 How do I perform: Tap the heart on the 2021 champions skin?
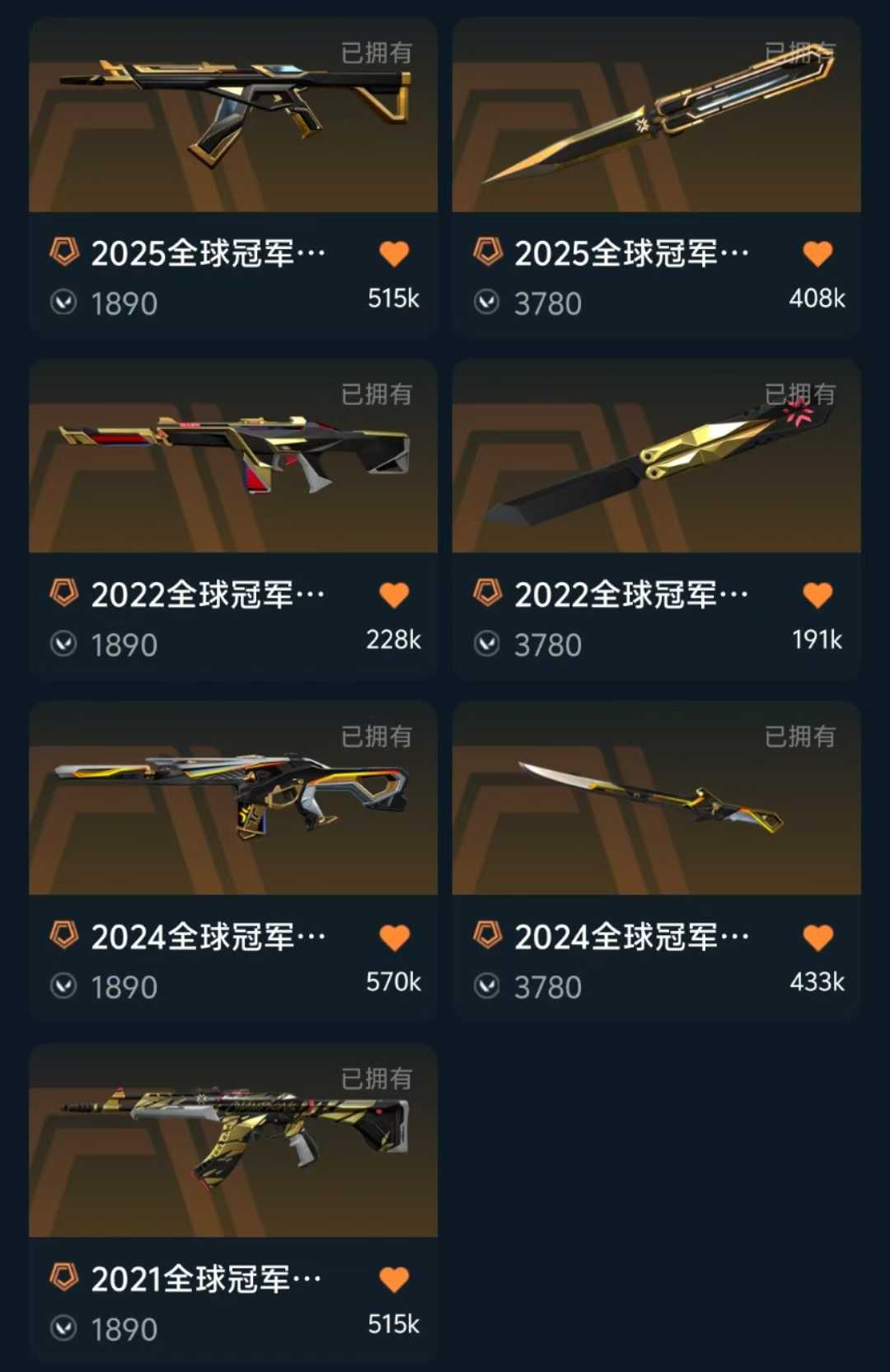pyautogui.click(x=394, y=1280)
